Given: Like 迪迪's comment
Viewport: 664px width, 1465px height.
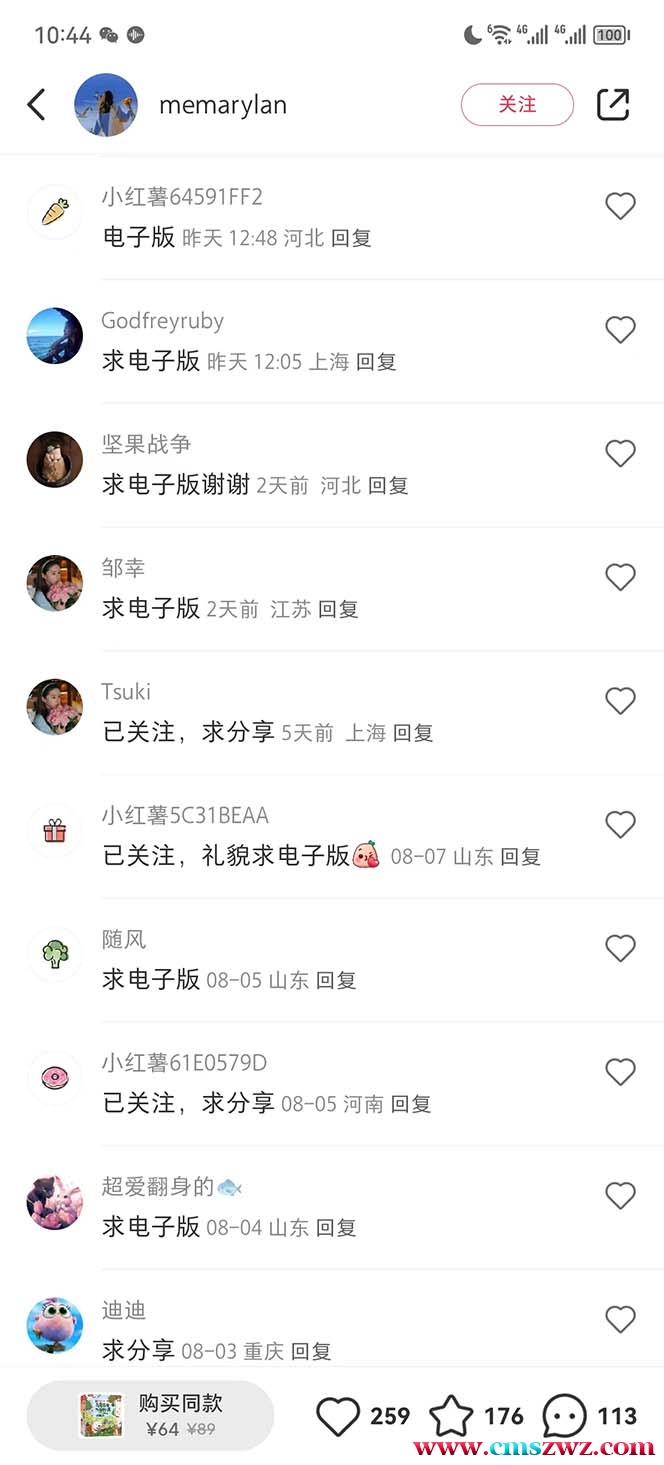Looking at the screenshot, I should pyautogui.click(x=621, y=1319).
